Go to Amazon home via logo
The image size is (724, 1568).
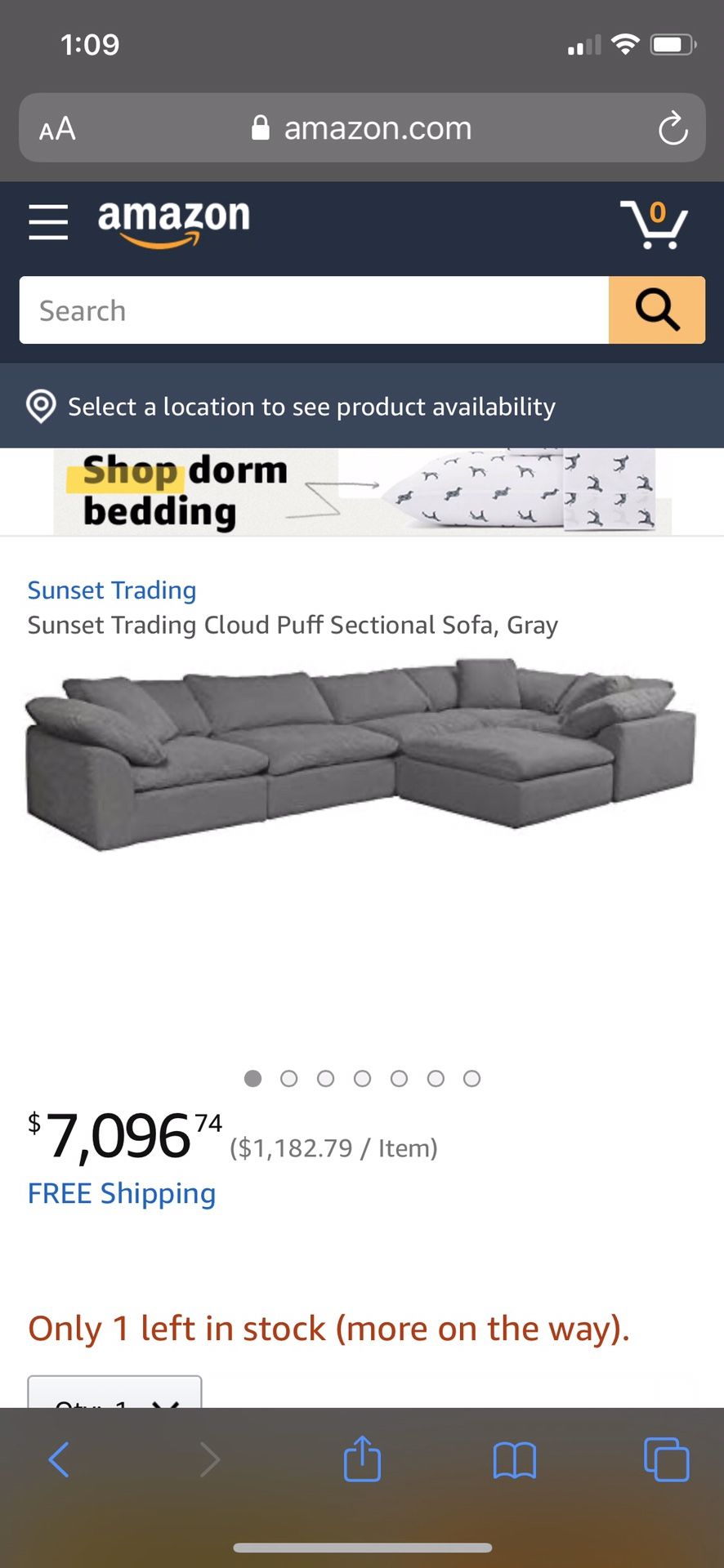pos(173,222)
